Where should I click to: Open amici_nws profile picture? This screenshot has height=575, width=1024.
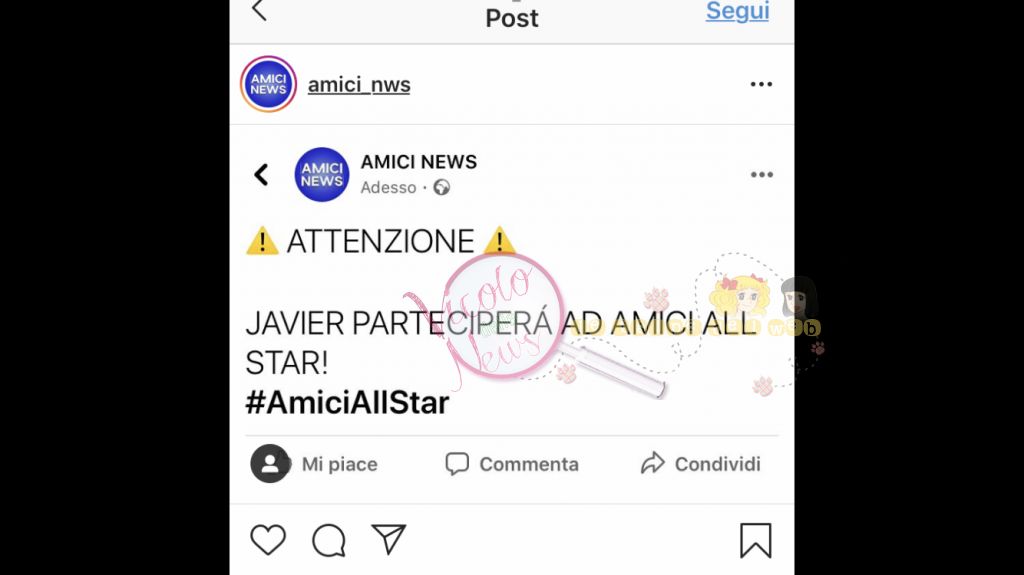pyautogui.click(x=268, y=85)
